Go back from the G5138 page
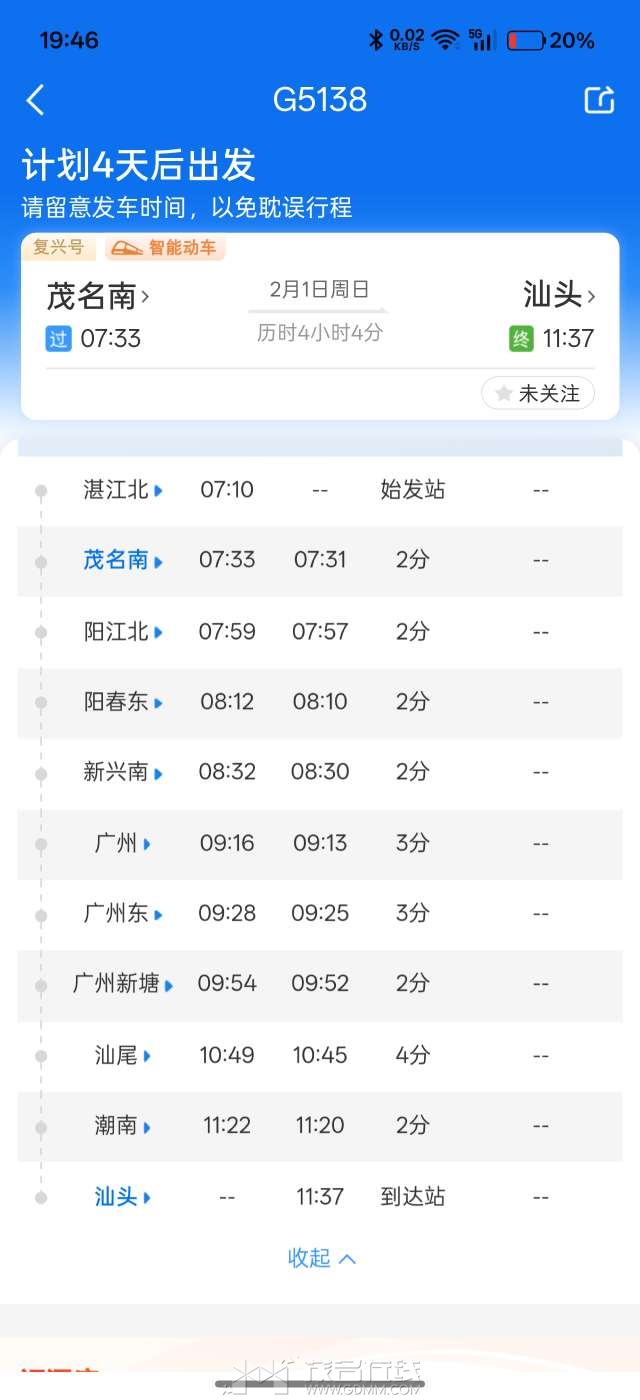 tap(36, 100)
